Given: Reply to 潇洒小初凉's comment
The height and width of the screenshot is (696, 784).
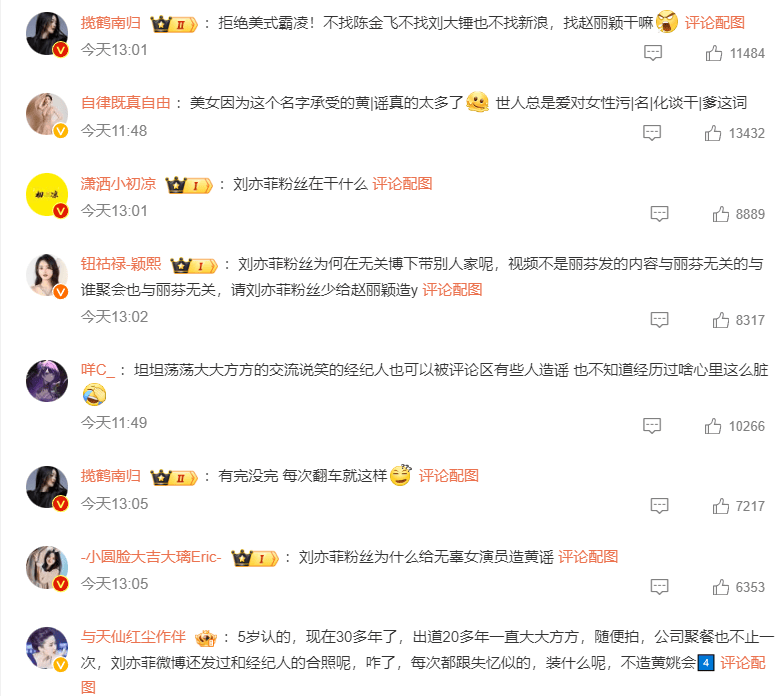Looking at the screenshot, I should coord(659,214).
